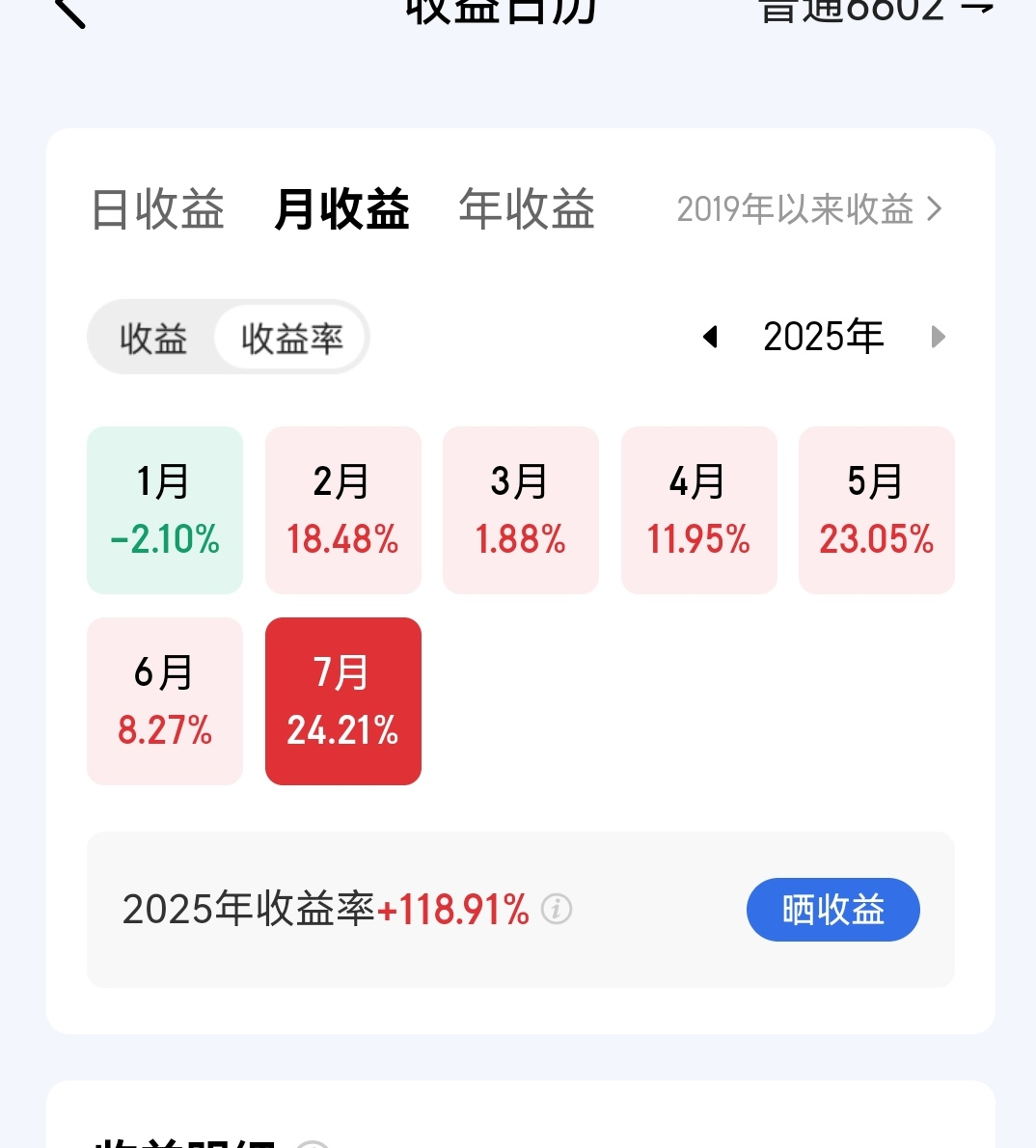The width and height of the screenshot is (1036, 1148).
Task: Open the 5月 tile showing 23.05%
Action: [876, 510]
